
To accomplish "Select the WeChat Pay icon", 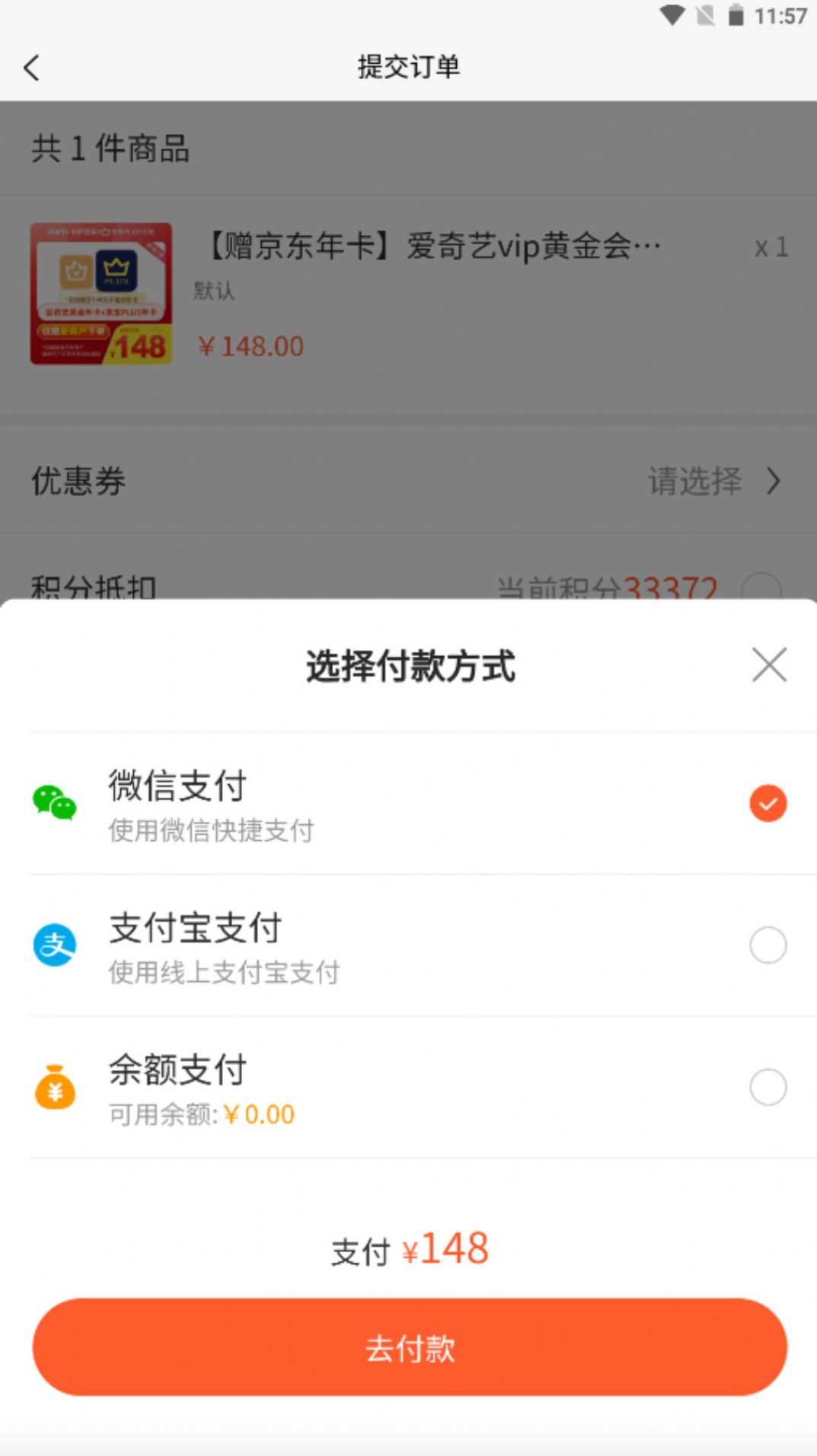I will pos(55,803).
